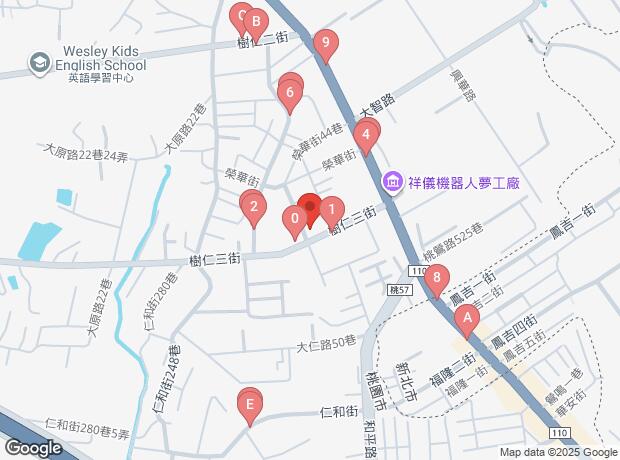Select map marker 4
This screenshot has height=460, width=620.
367,136
